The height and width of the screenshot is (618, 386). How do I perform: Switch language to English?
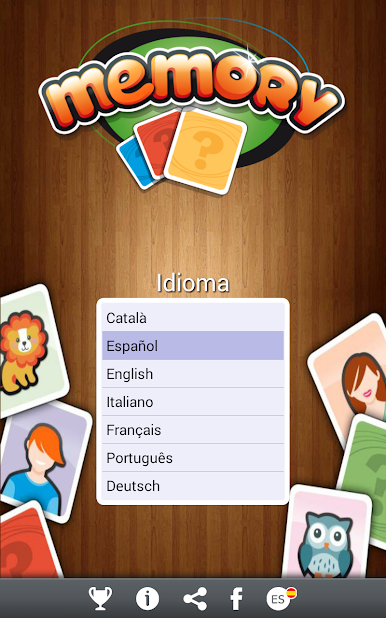pyautogui.click(x=193, y=374)
